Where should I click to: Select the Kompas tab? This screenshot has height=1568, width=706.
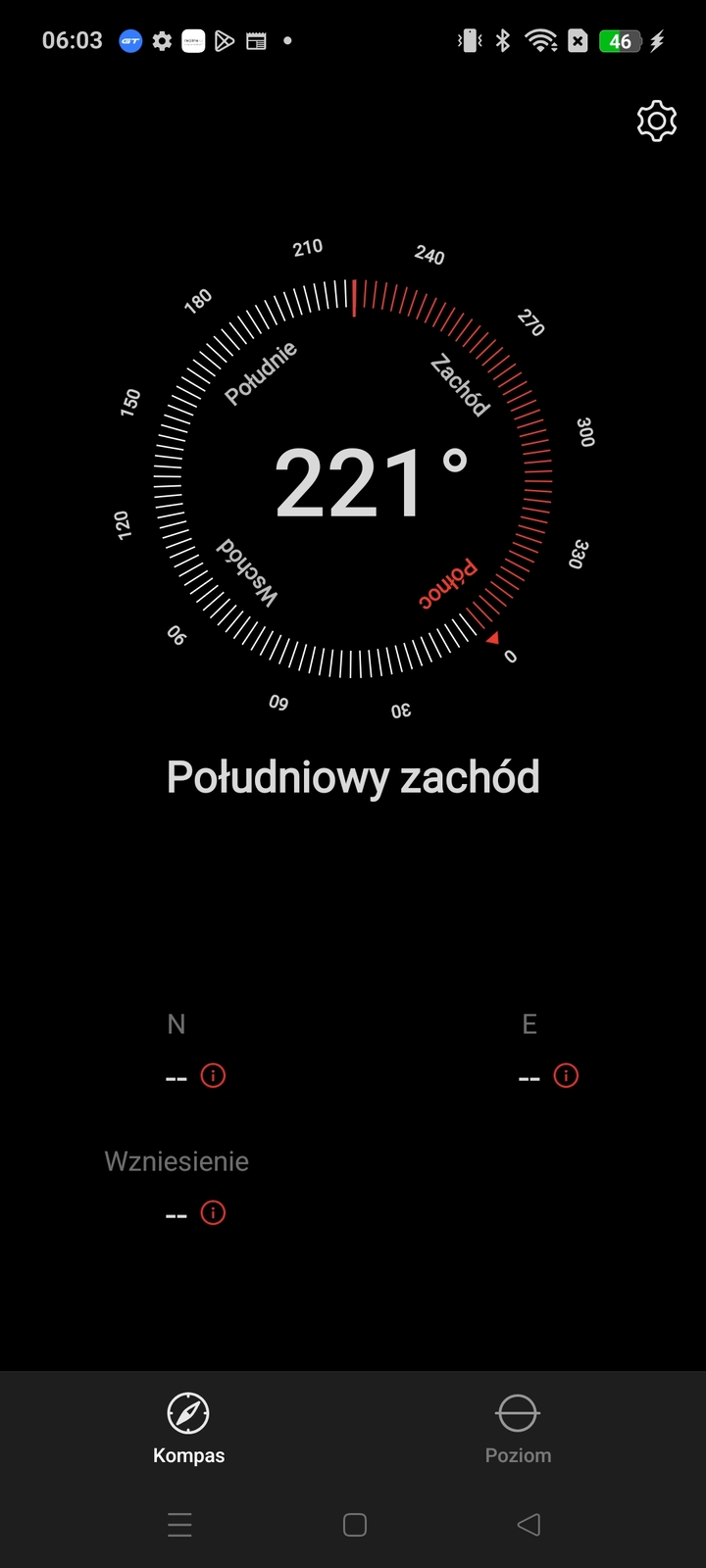[188, 1428]
